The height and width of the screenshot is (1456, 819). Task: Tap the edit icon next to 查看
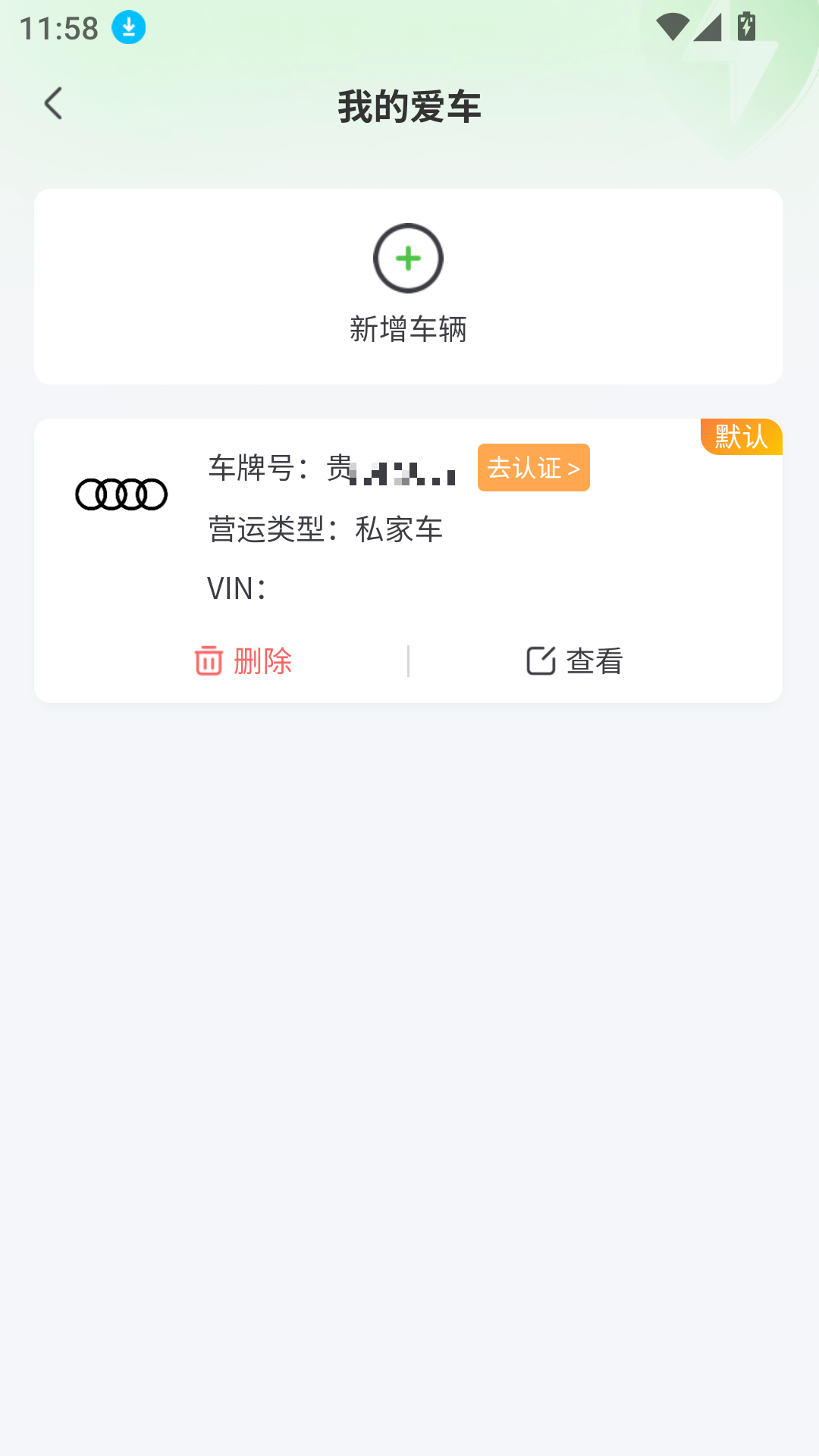[x=540, y=659]
